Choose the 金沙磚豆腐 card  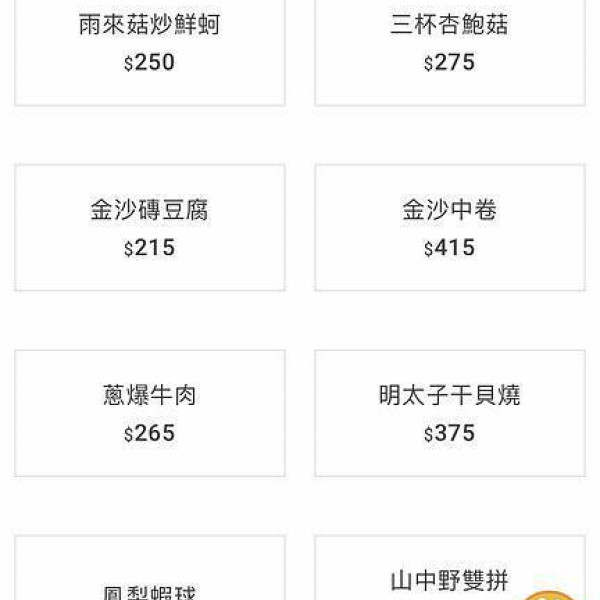coord(150,228)
